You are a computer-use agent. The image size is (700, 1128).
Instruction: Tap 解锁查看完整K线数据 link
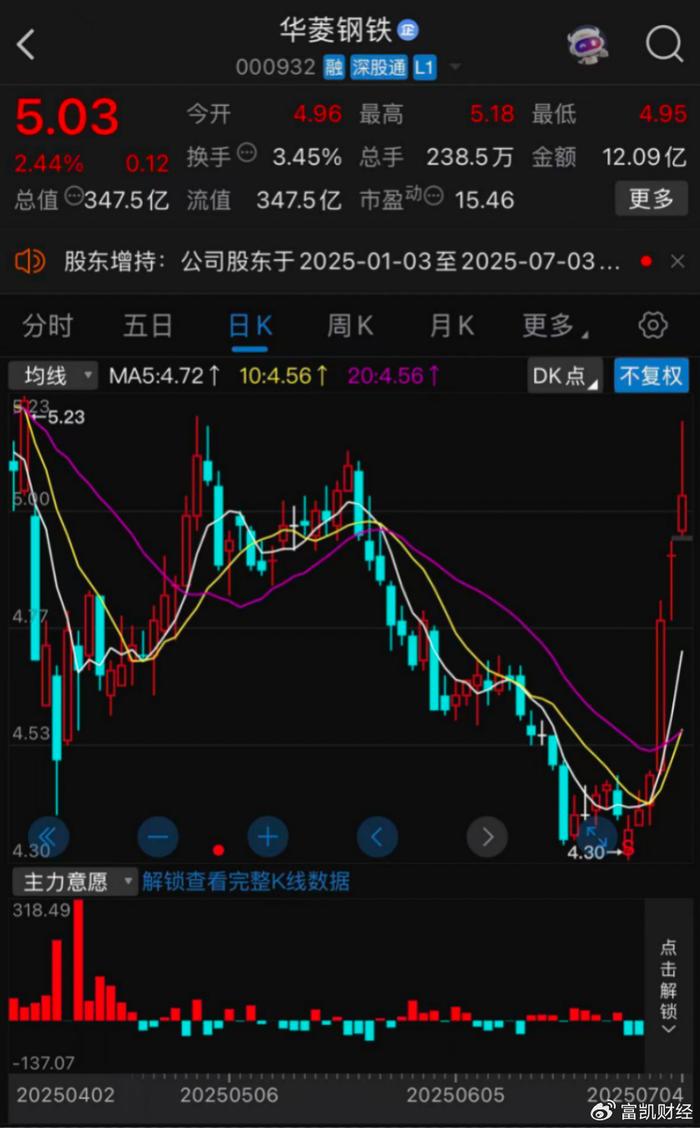[246, 881]
